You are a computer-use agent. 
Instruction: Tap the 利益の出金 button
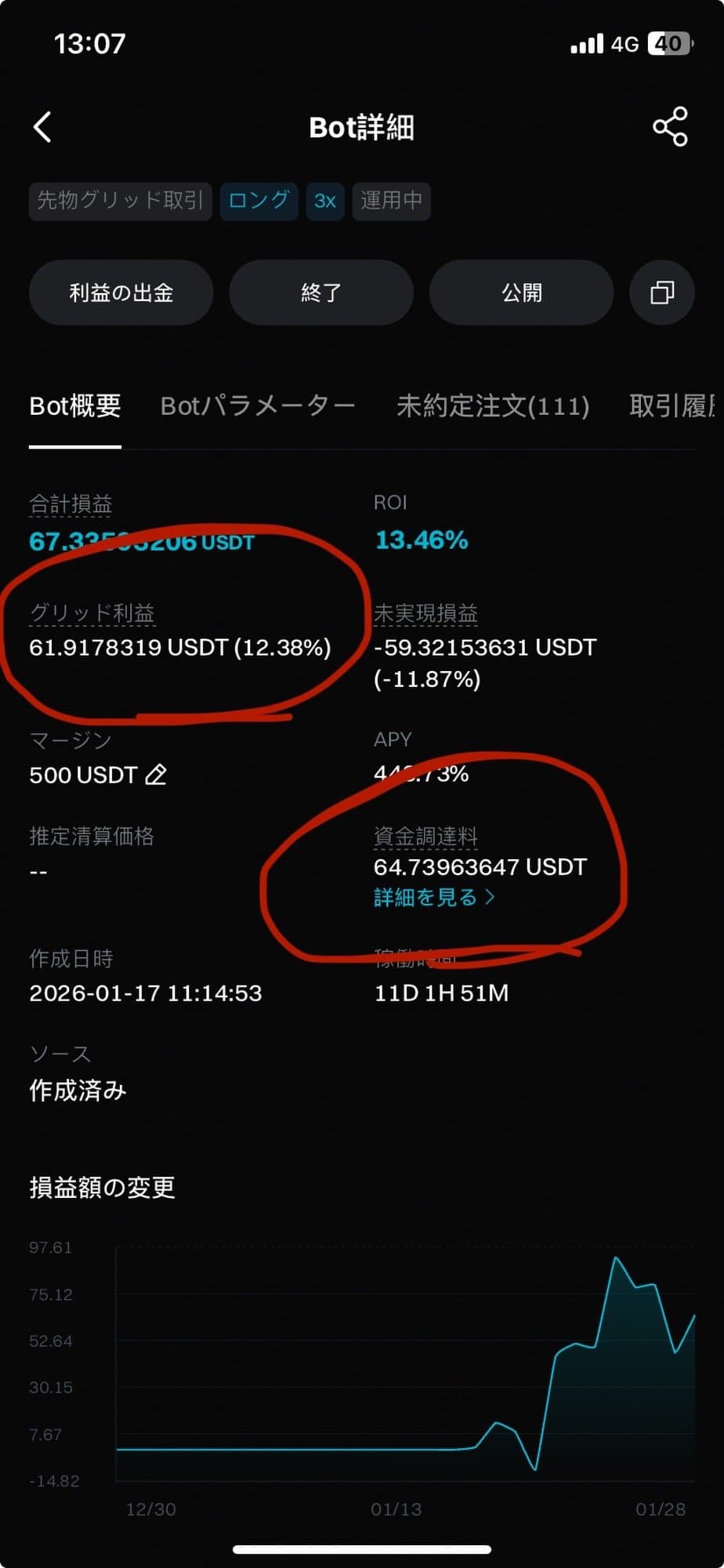[121, 292]
